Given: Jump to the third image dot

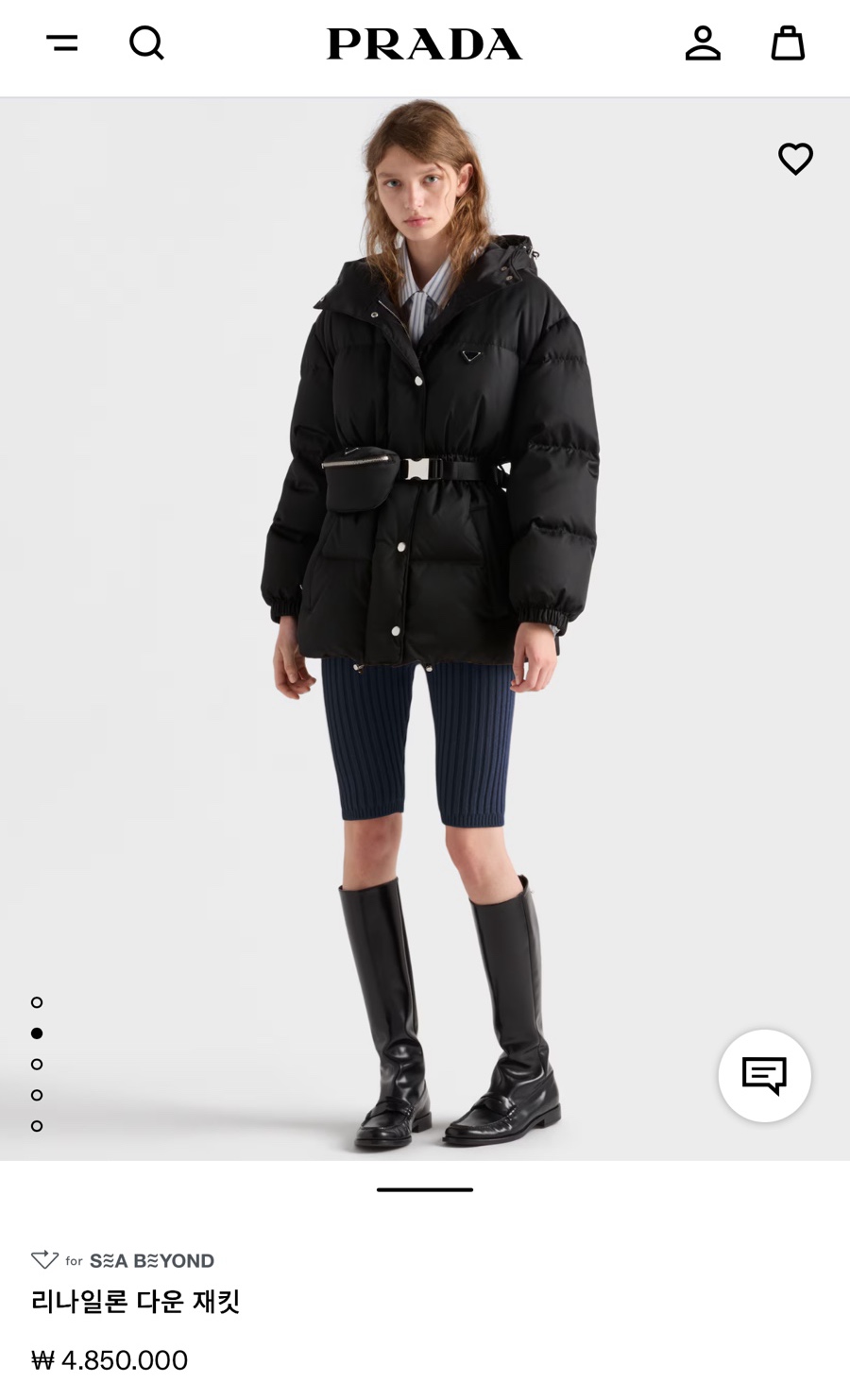Looking at the screenshot, I should [x=37, y=1064].
